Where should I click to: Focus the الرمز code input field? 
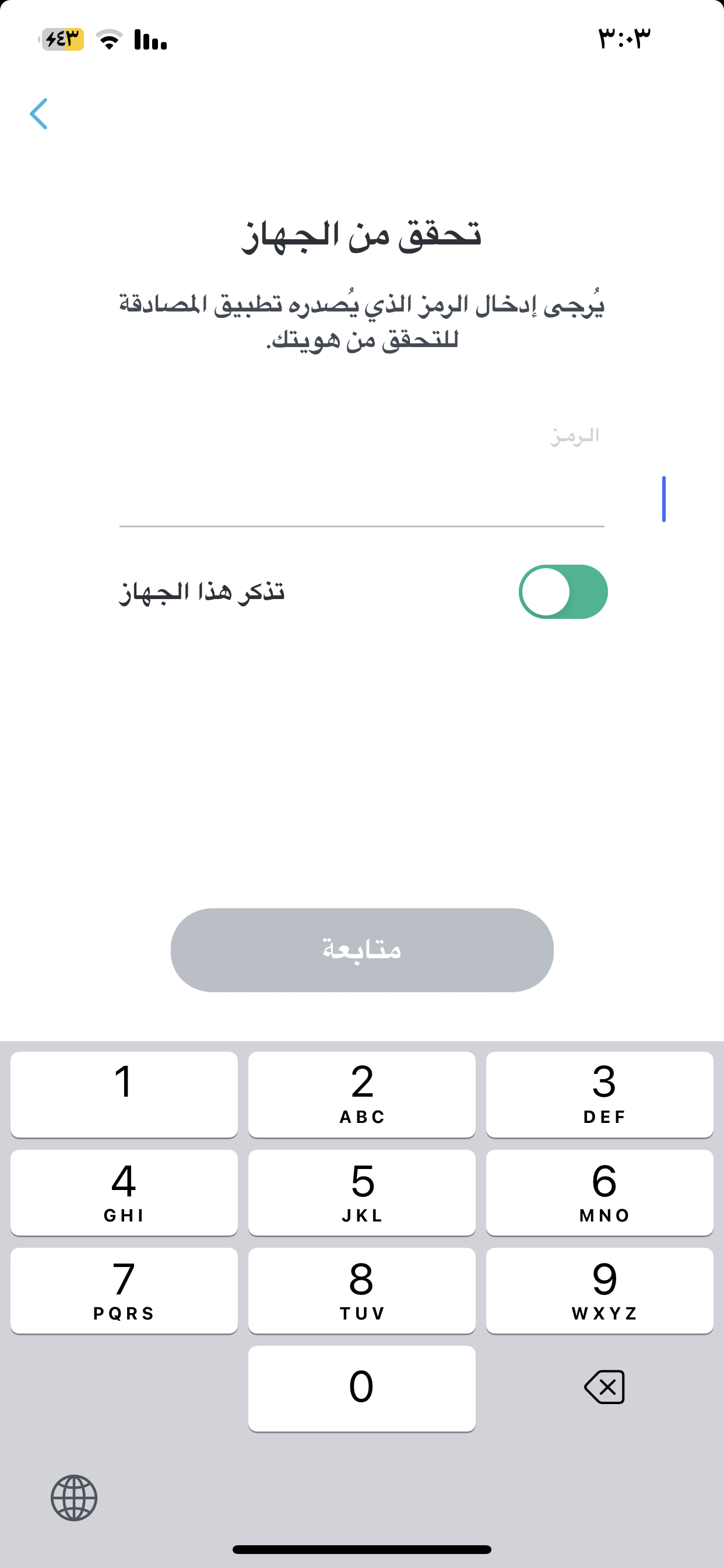click(x=362, y=499)
